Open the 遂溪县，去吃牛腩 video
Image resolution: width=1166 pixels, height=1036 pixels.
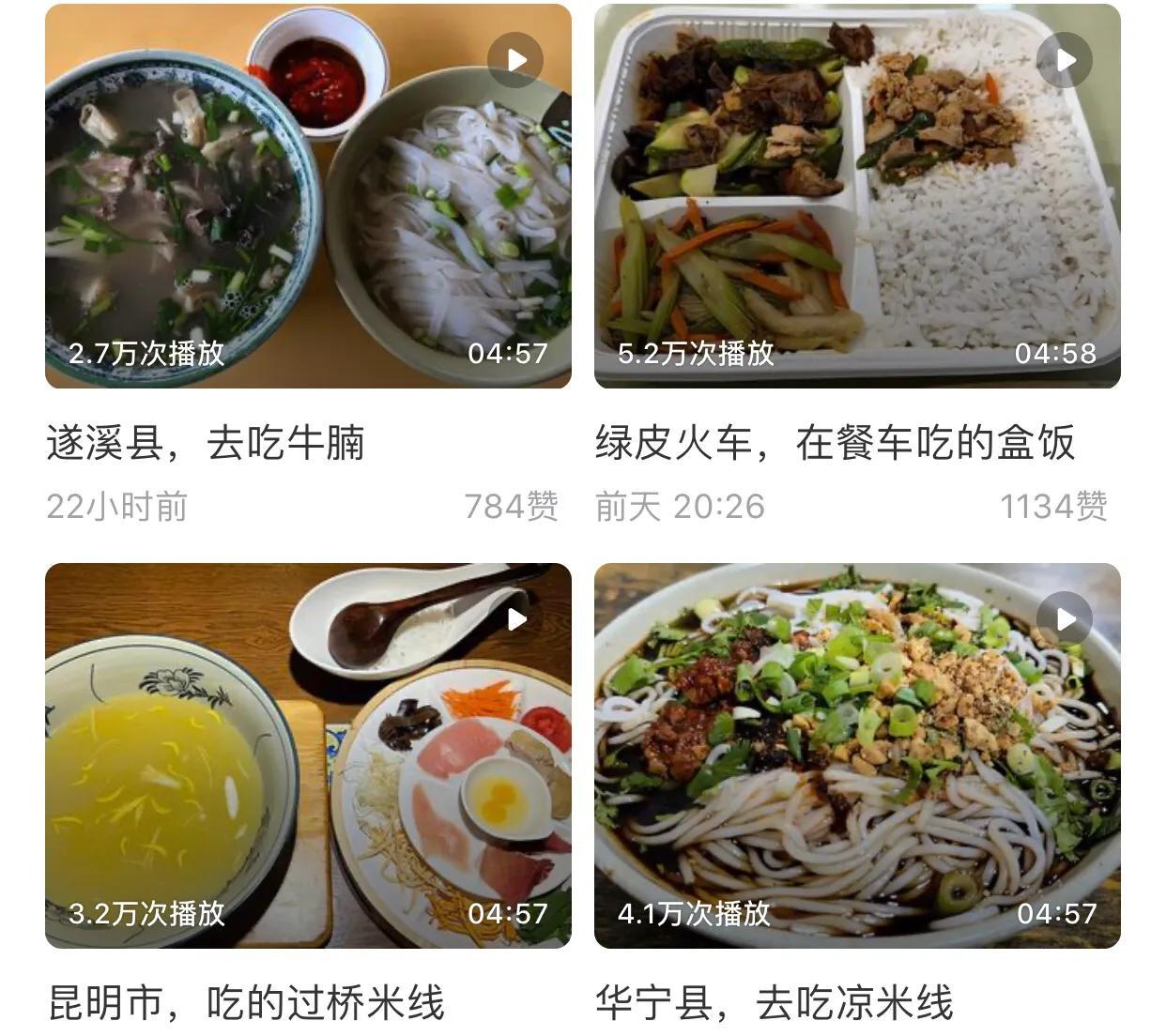tap(308, 196)
